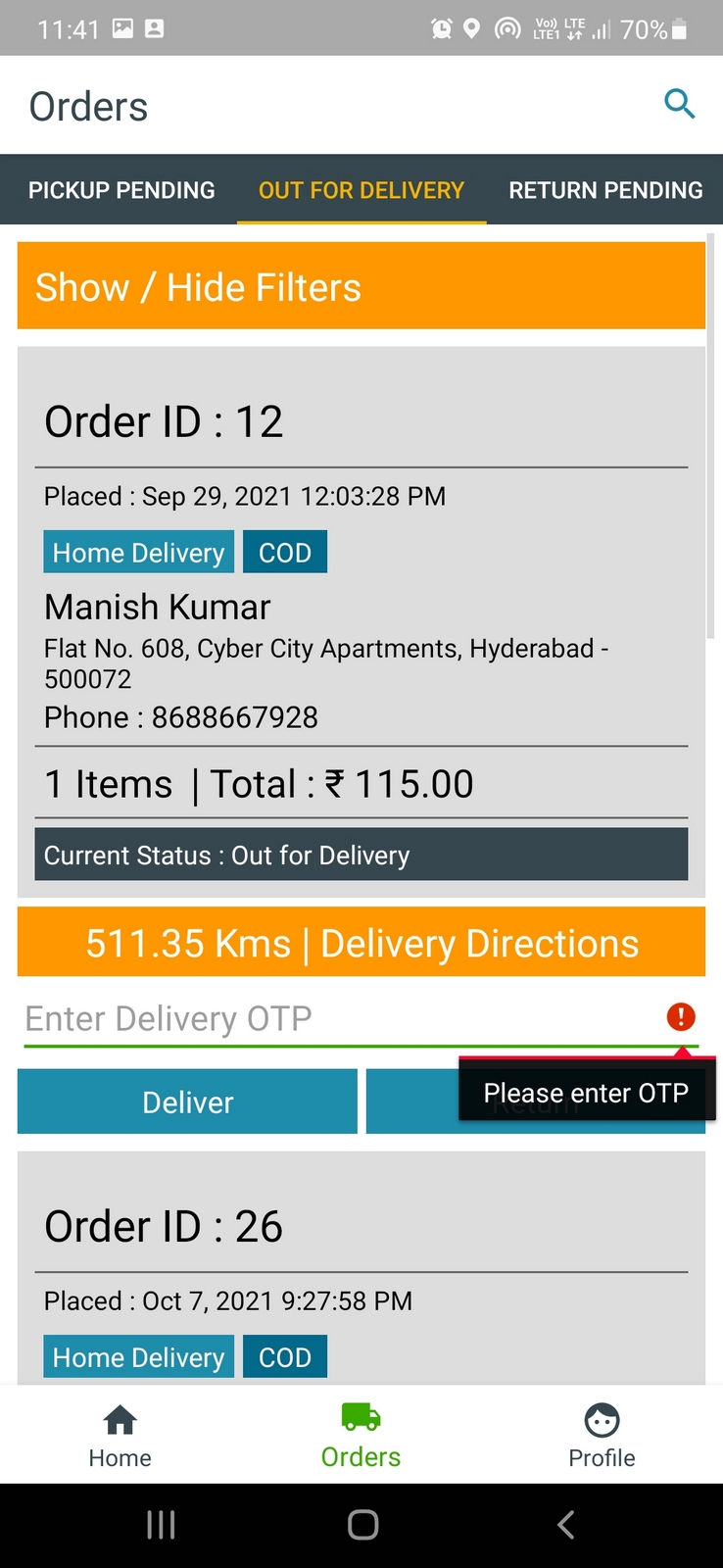Tap the system back button
Screen dimensions: 723x1568
point(565,1525)
